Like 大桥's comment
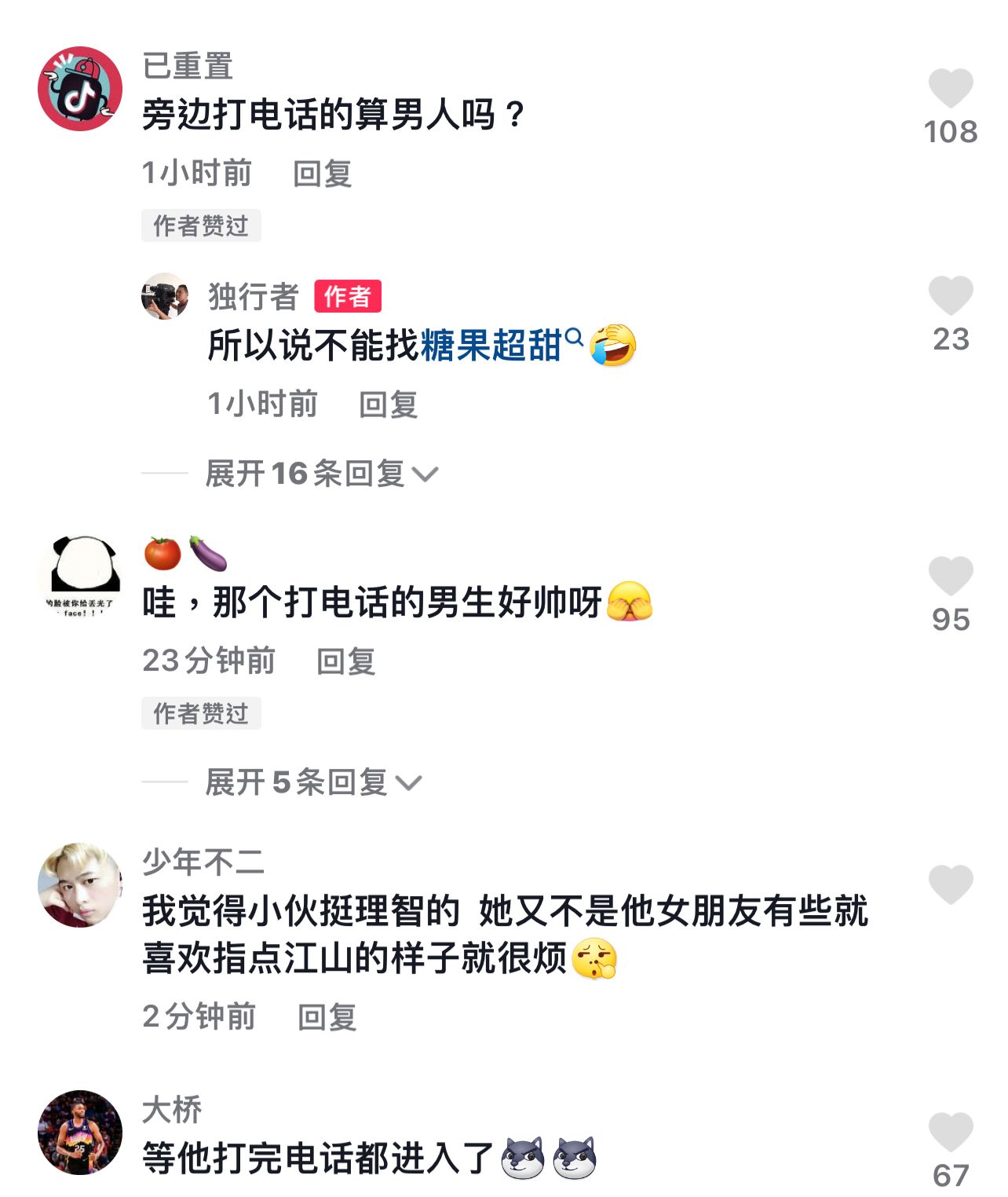The height and width of the screenshot is (1197, 1008). point(950,1133)
